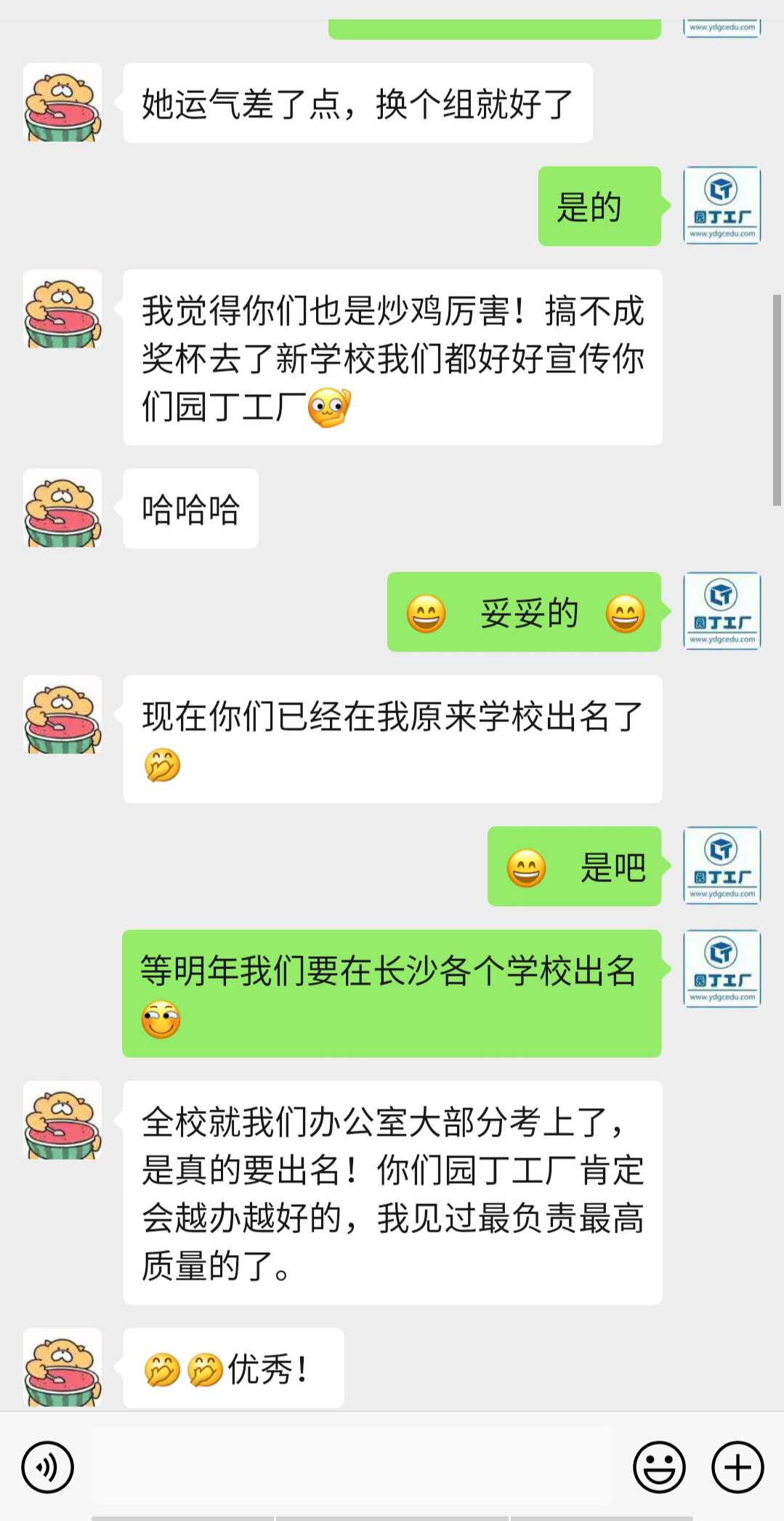Open contact avatar beside 她运气差了点 message
The width and height of the screenshot is (784, 1521).
(x=62, y=103)
